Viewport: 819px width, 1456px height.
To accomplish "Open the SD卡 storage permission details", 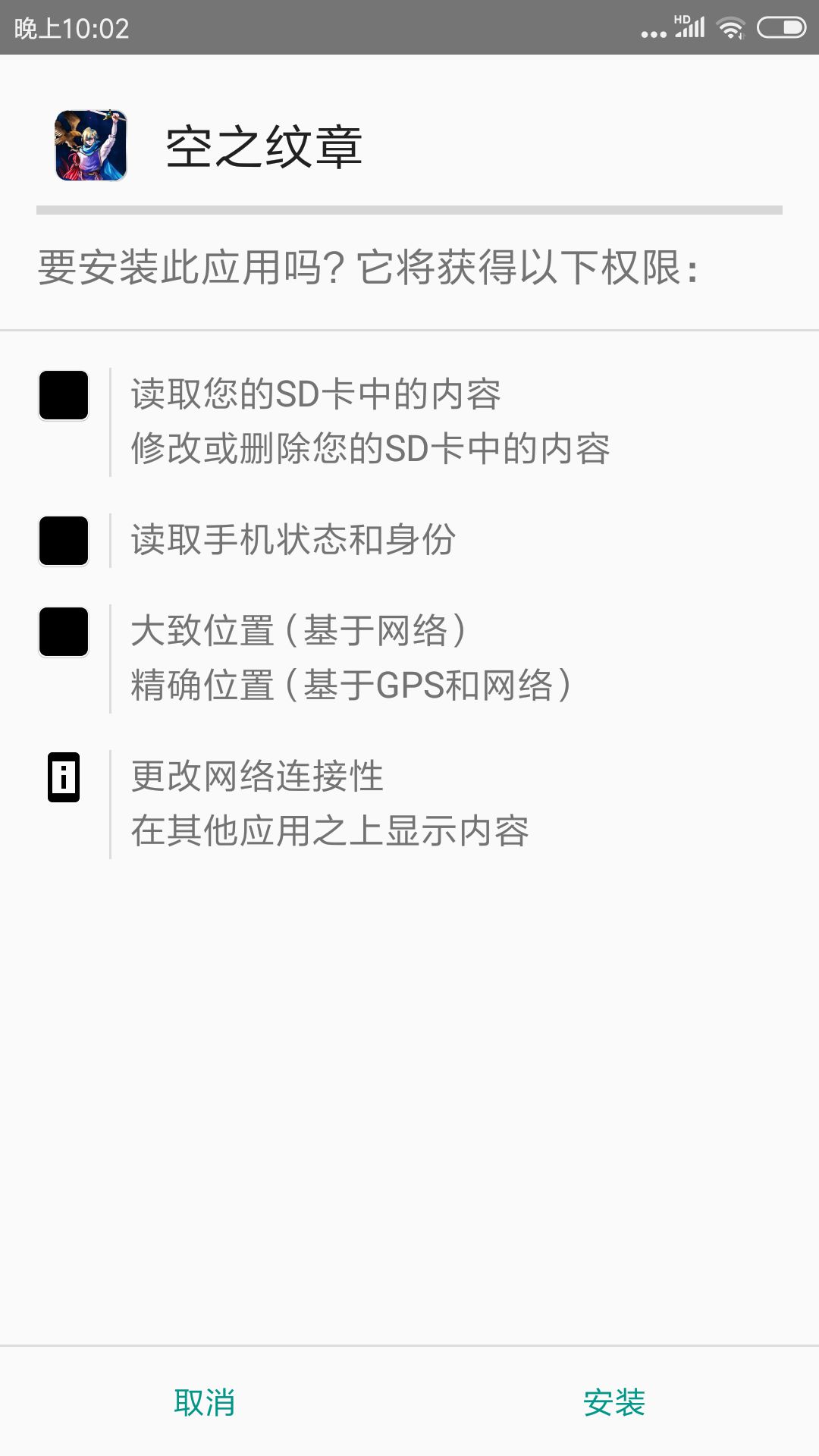I will (369, 422).
